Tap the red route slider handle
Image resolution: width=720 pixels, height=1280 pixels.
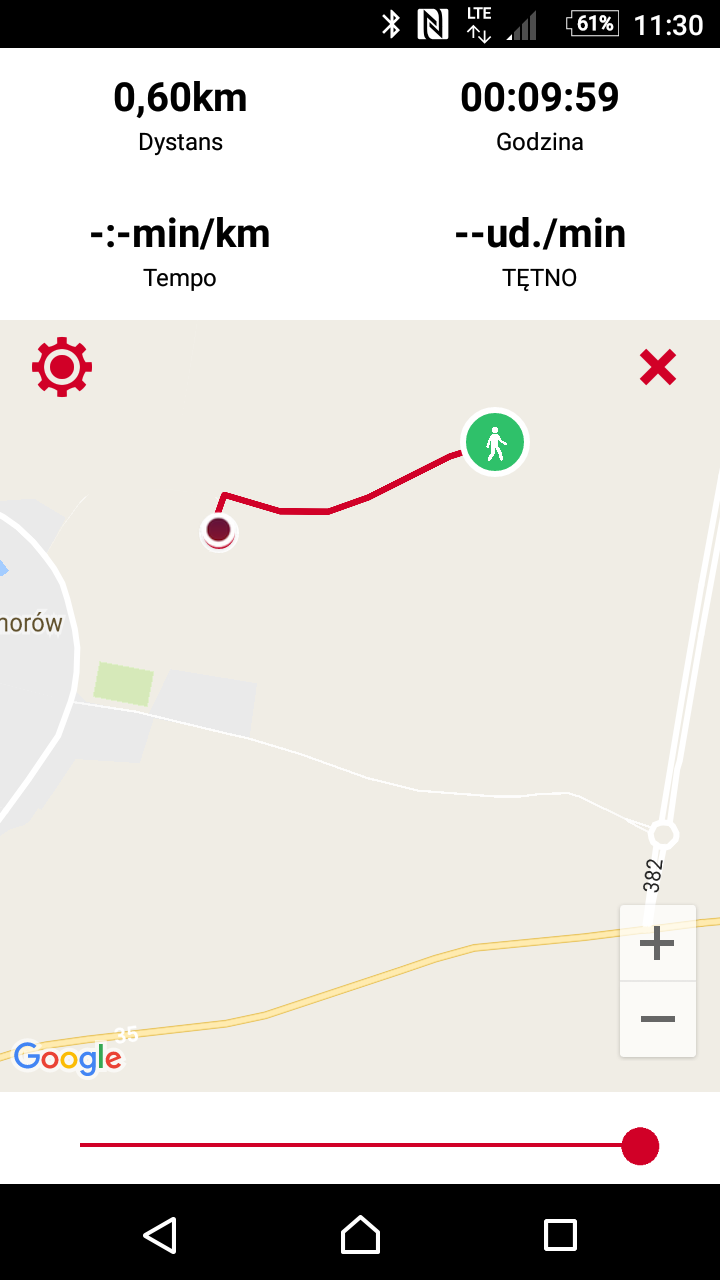pyautogui.click(x=640, y=1146)
